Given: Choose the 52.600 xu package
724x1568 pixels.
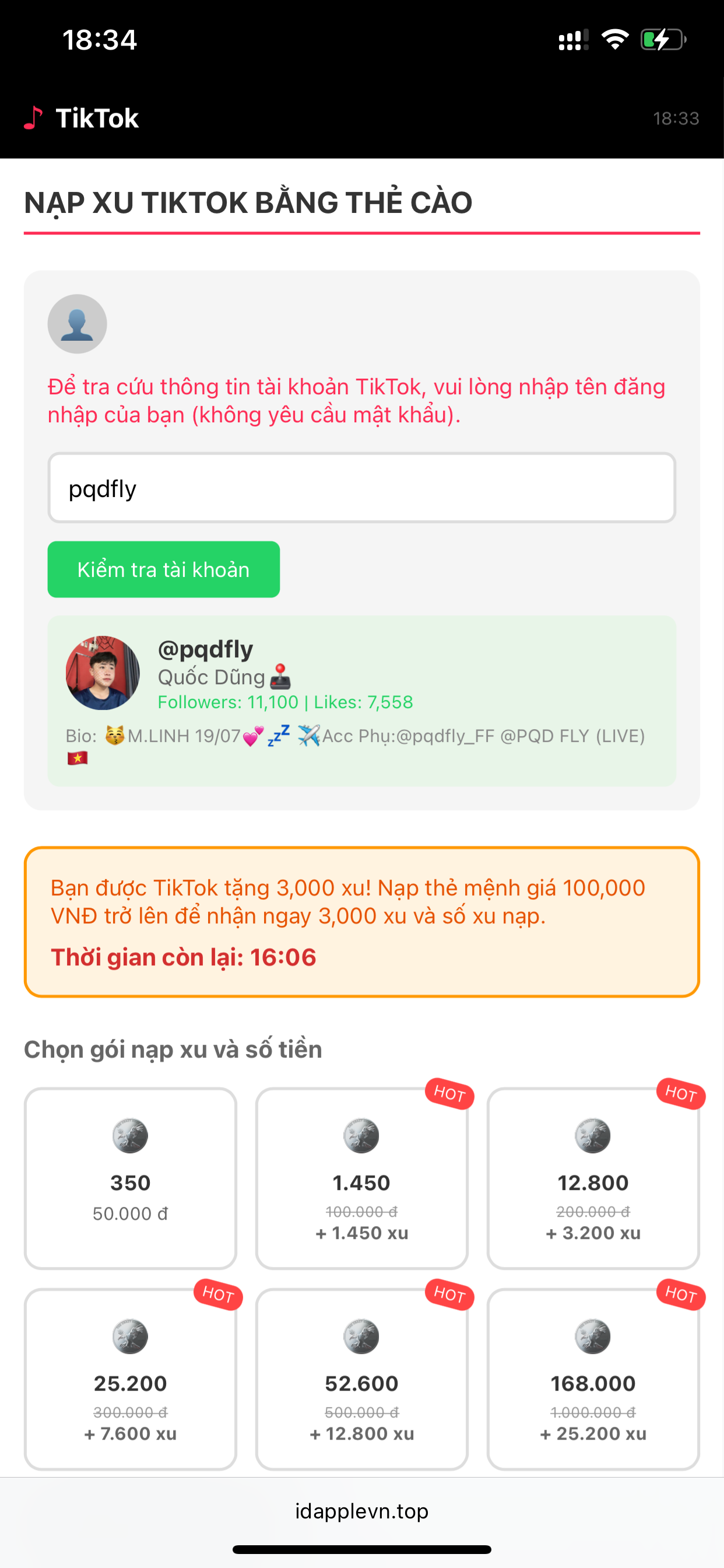Looking at the screenshot, I should tap(361, 1378).
